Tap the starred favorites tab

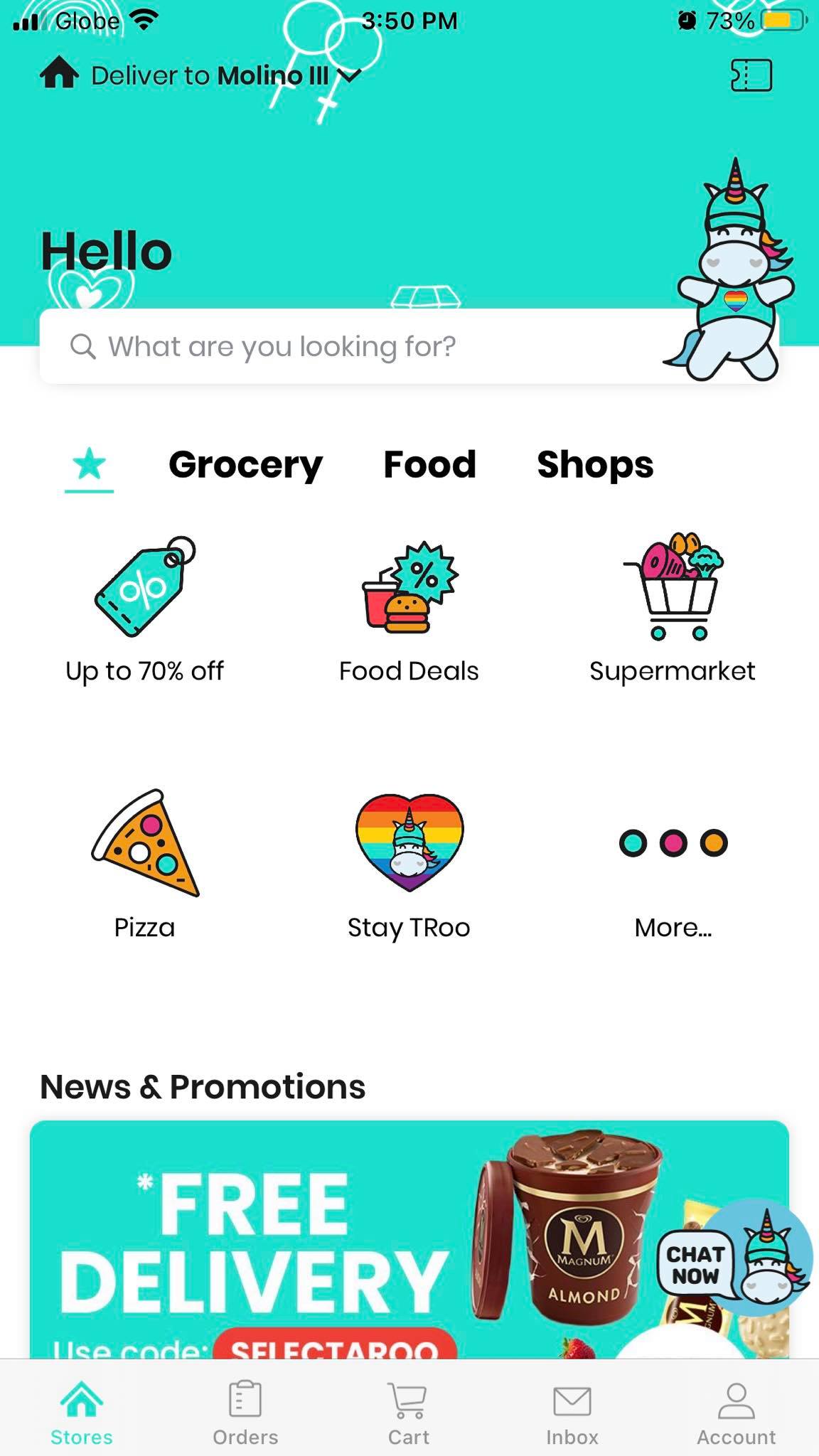89,464
